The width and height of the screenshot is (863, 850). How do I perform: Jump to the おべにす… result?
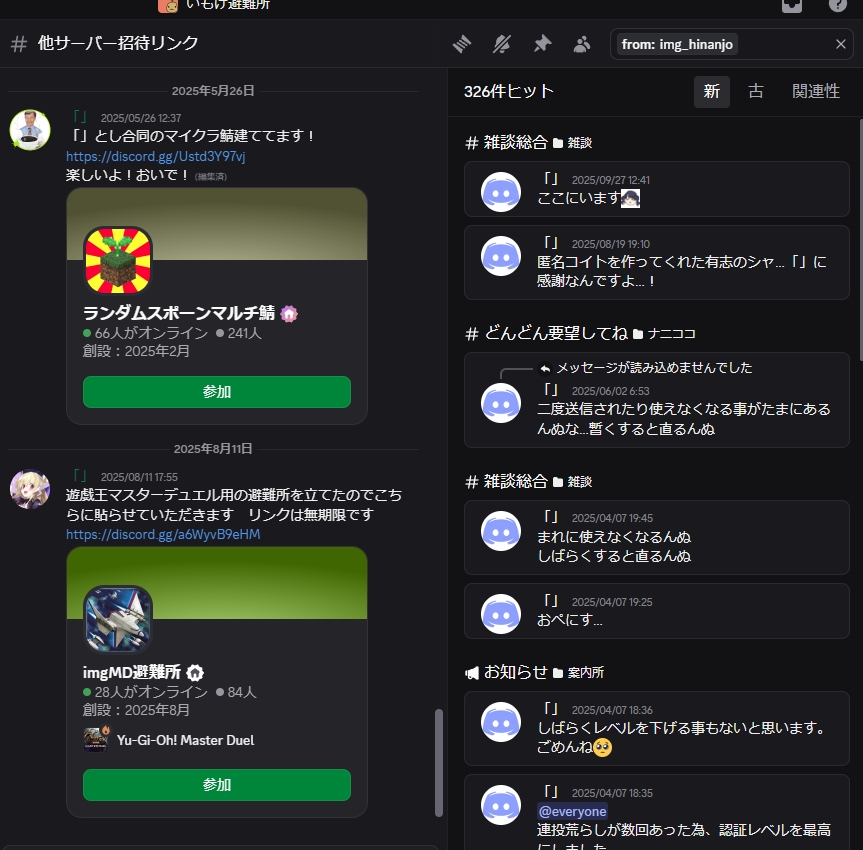tap(656, 610)
